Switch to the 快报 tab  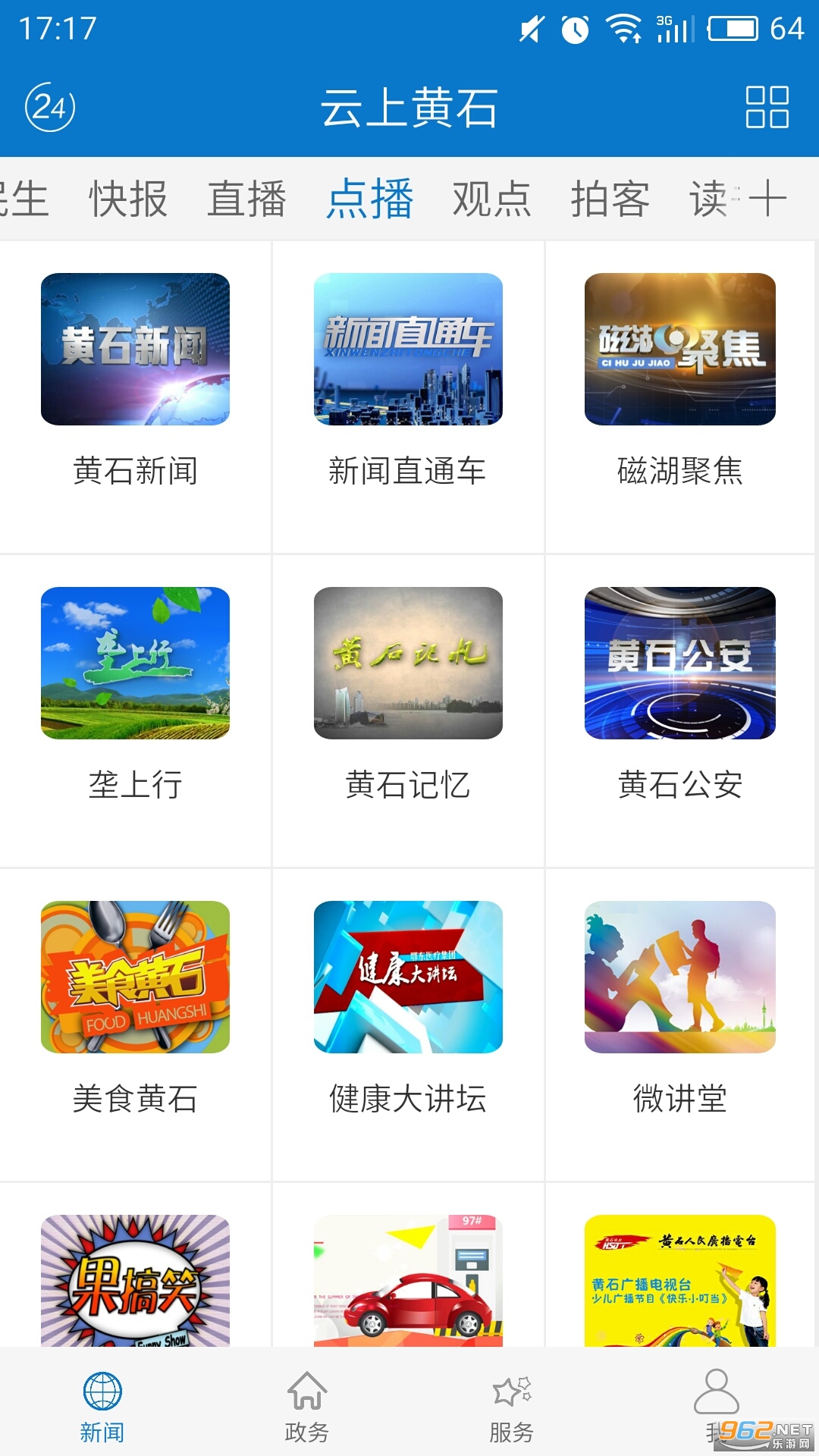coord(128,199)
